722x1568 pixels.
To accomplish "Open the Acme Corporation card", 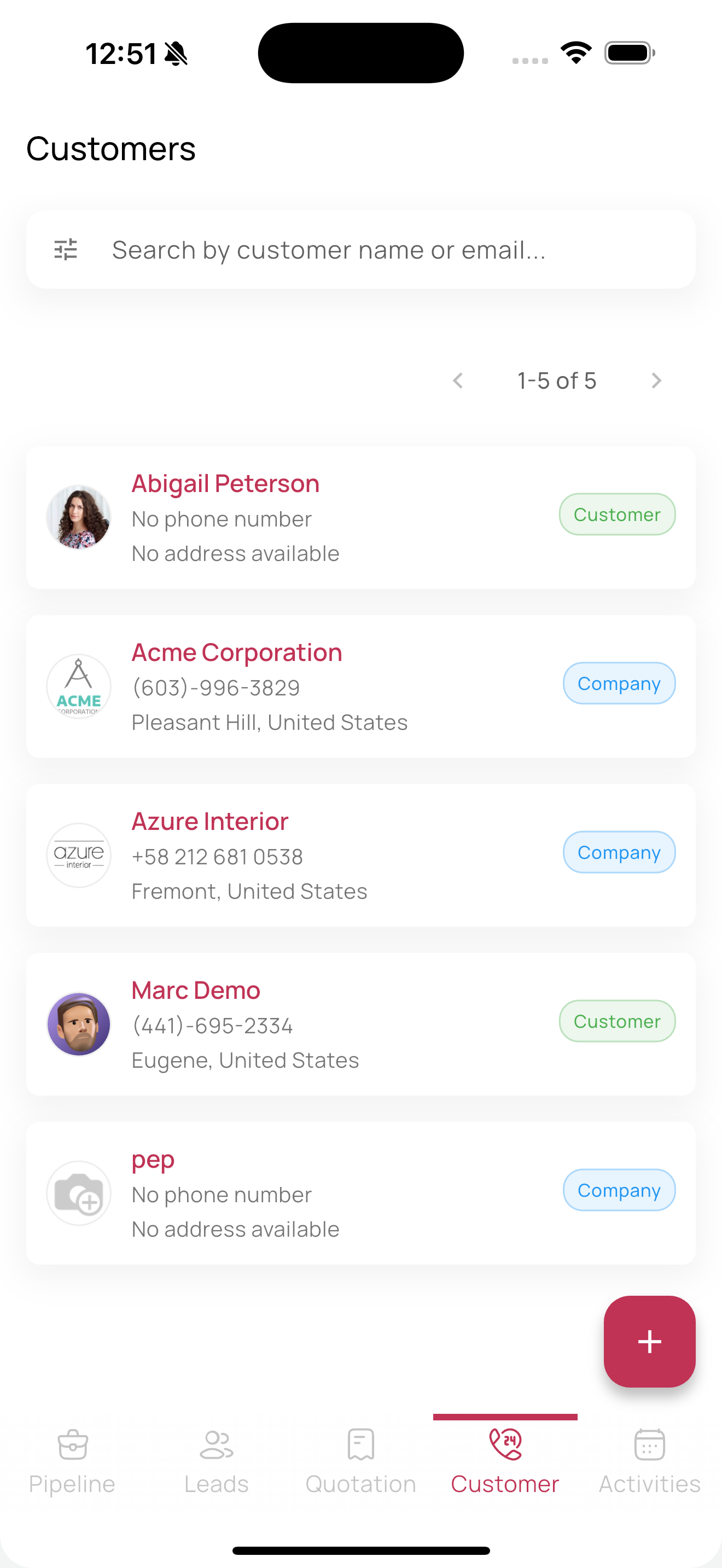I will pyautogui.click(x=360, y=687).
